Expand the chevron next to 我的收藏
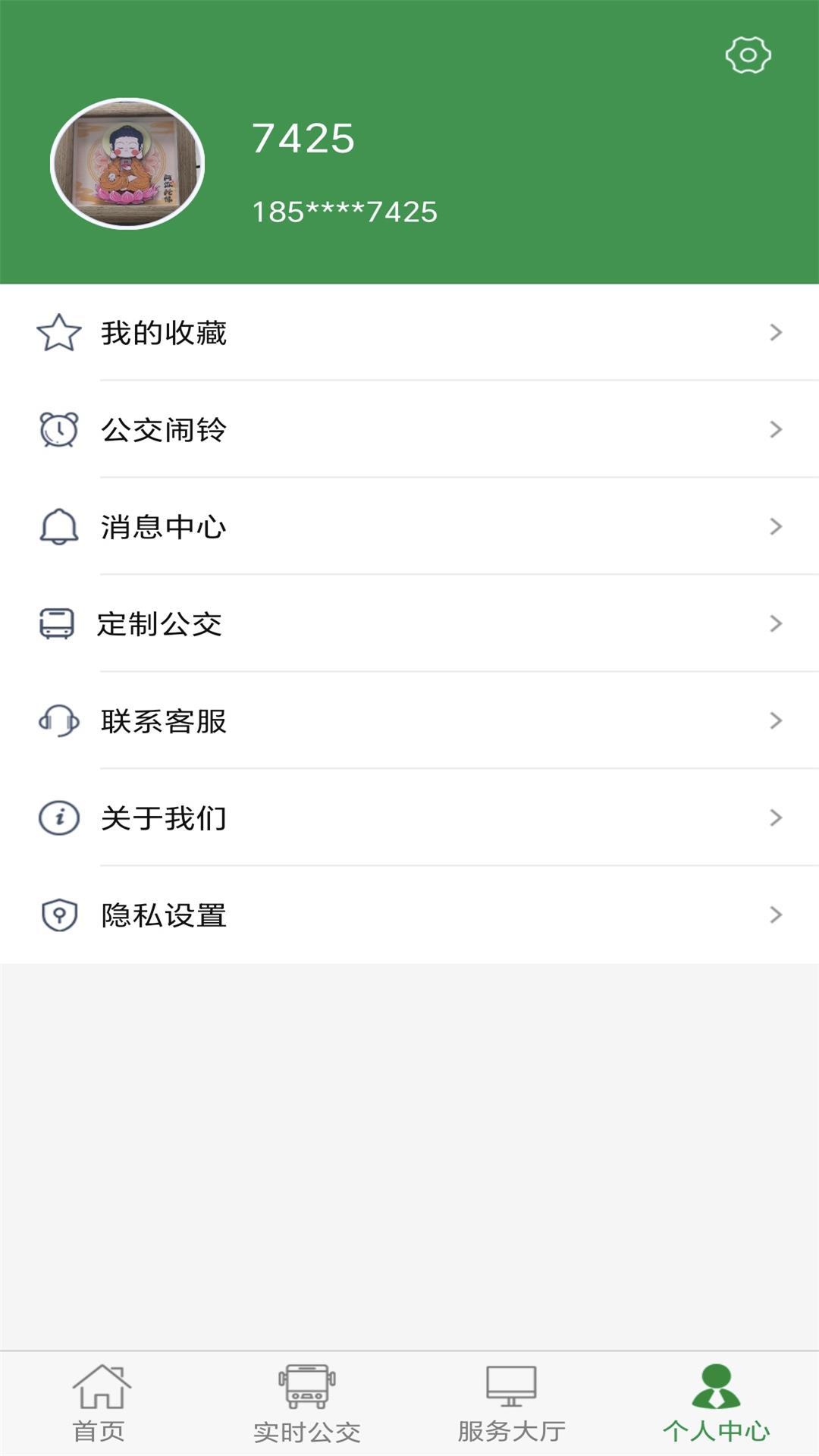Viewport: 819px width, 1456px height. [x=774, y=332]
